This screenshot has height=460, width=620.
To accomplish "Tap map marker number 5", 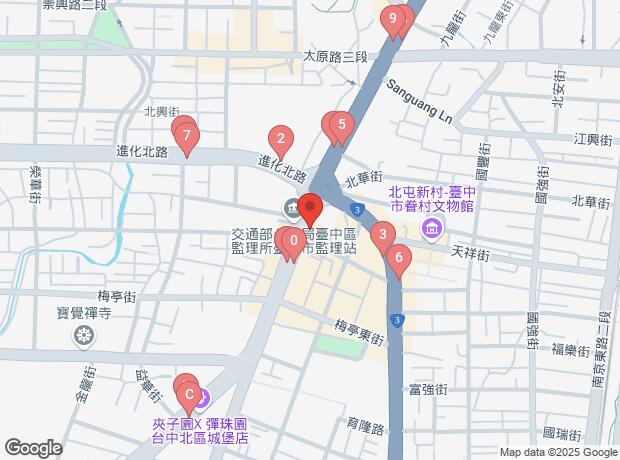I will [x=342, y=126].
